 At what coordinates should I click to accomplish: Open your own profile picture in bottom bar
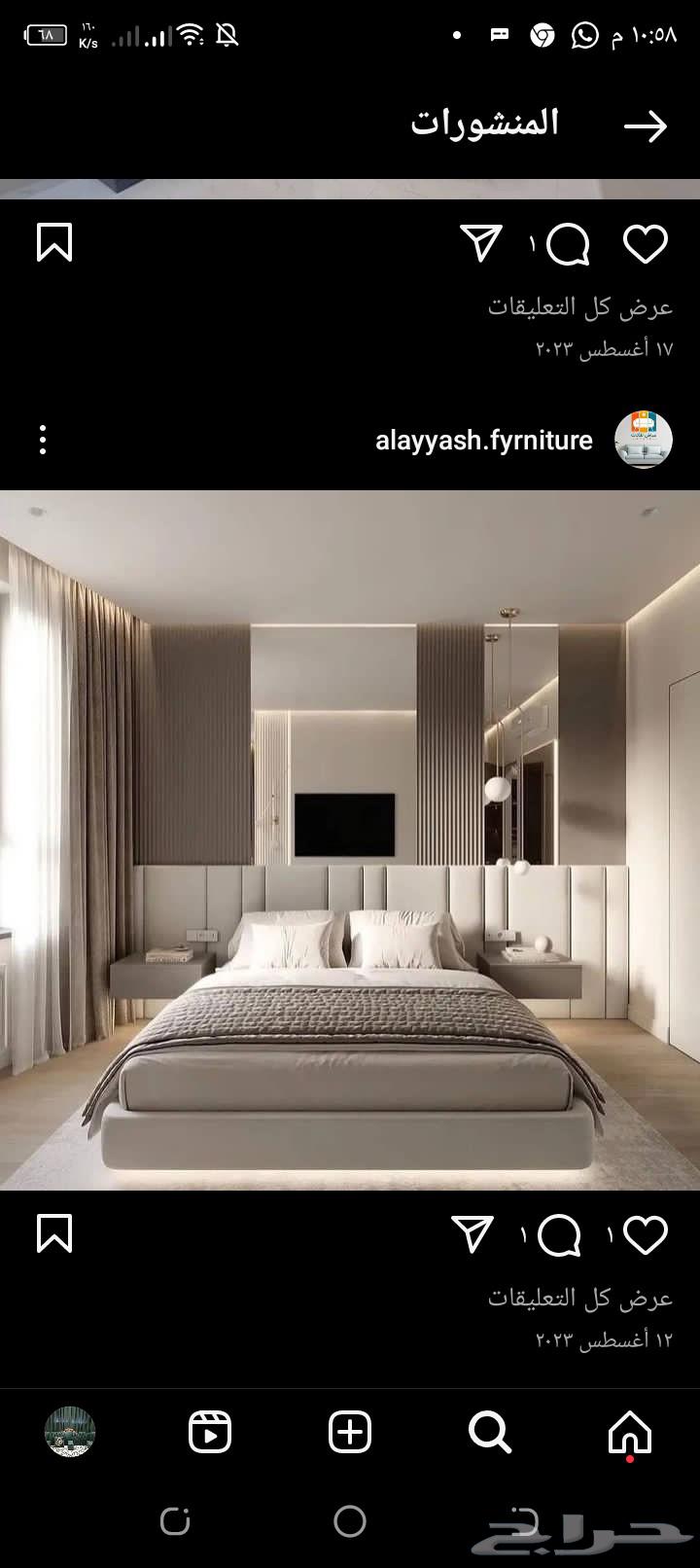point(70,1430)
